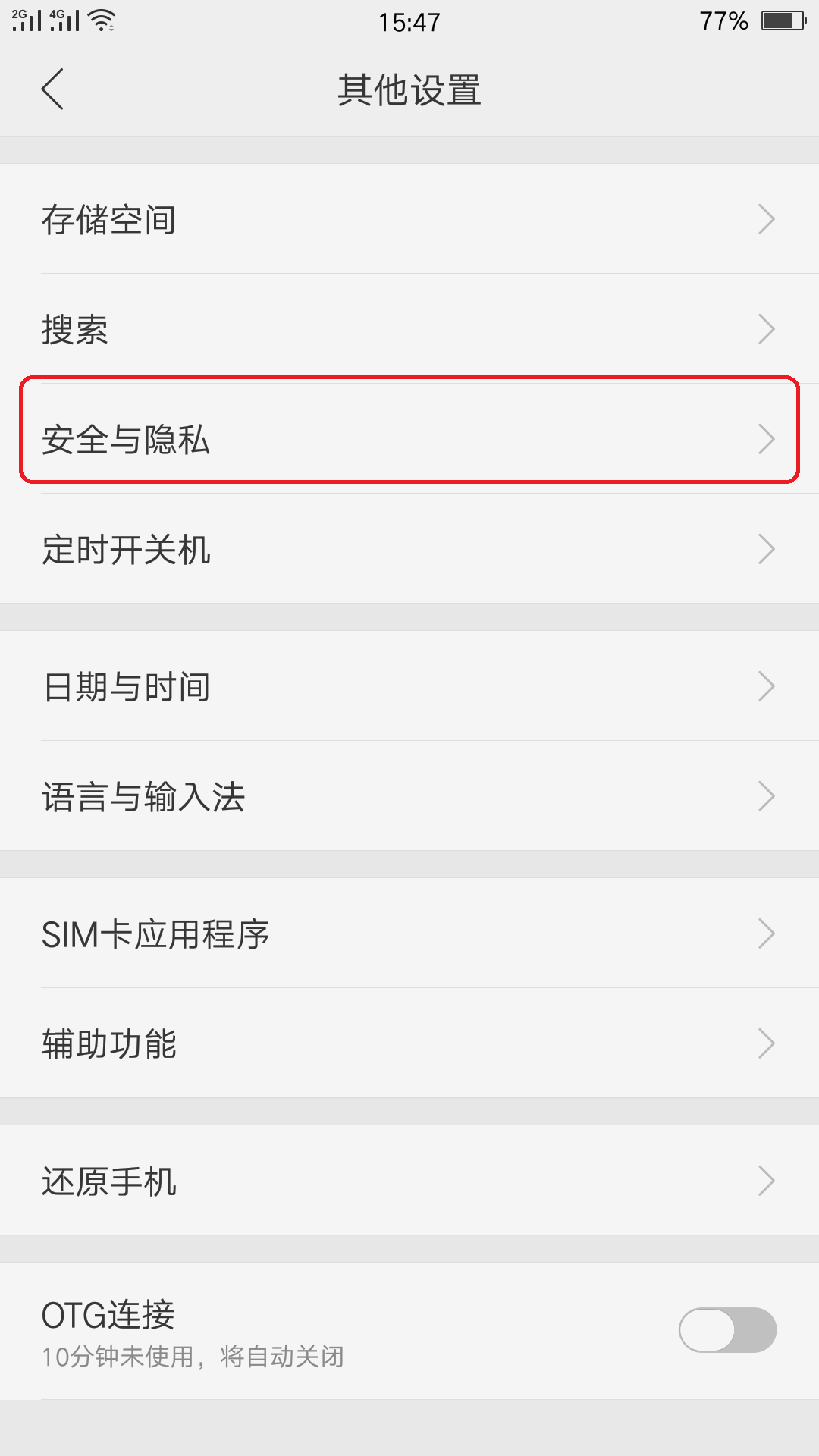Select 安全与隐私
Viewport: 819px width, 1456px height.
pyautogui.click(x=409, y=439)
